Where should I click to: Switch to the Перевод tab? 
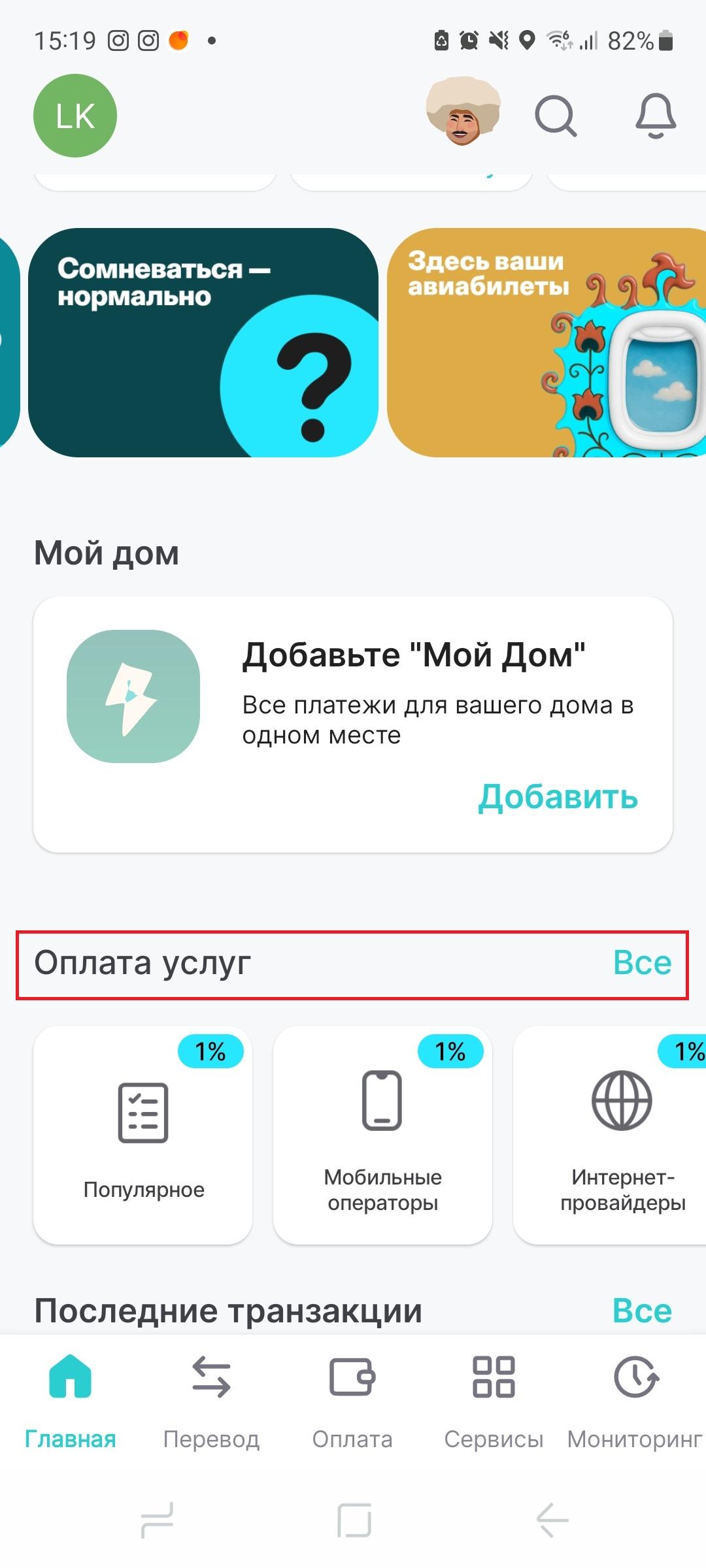[x=211, y=1397]
